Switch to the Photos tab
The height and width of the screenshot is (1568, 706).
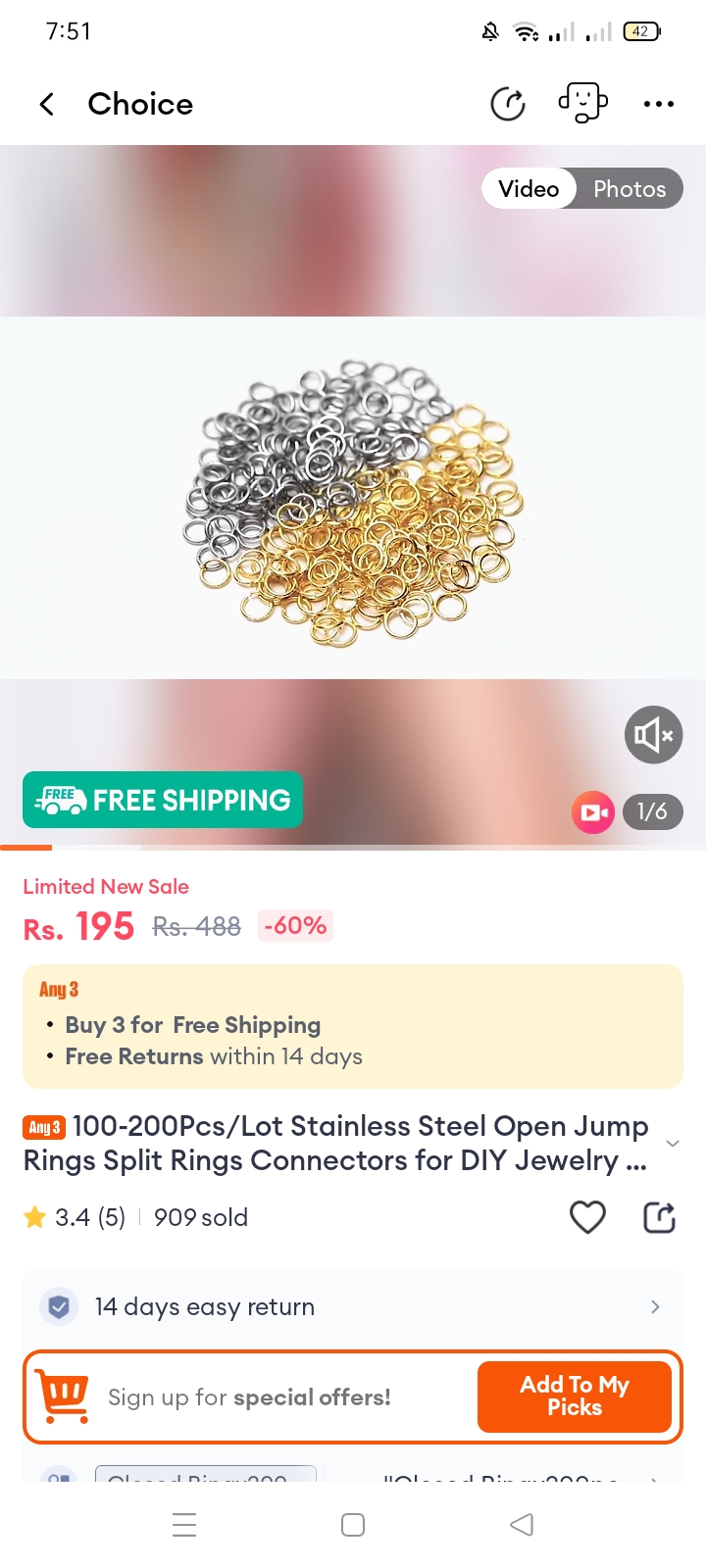629,189
